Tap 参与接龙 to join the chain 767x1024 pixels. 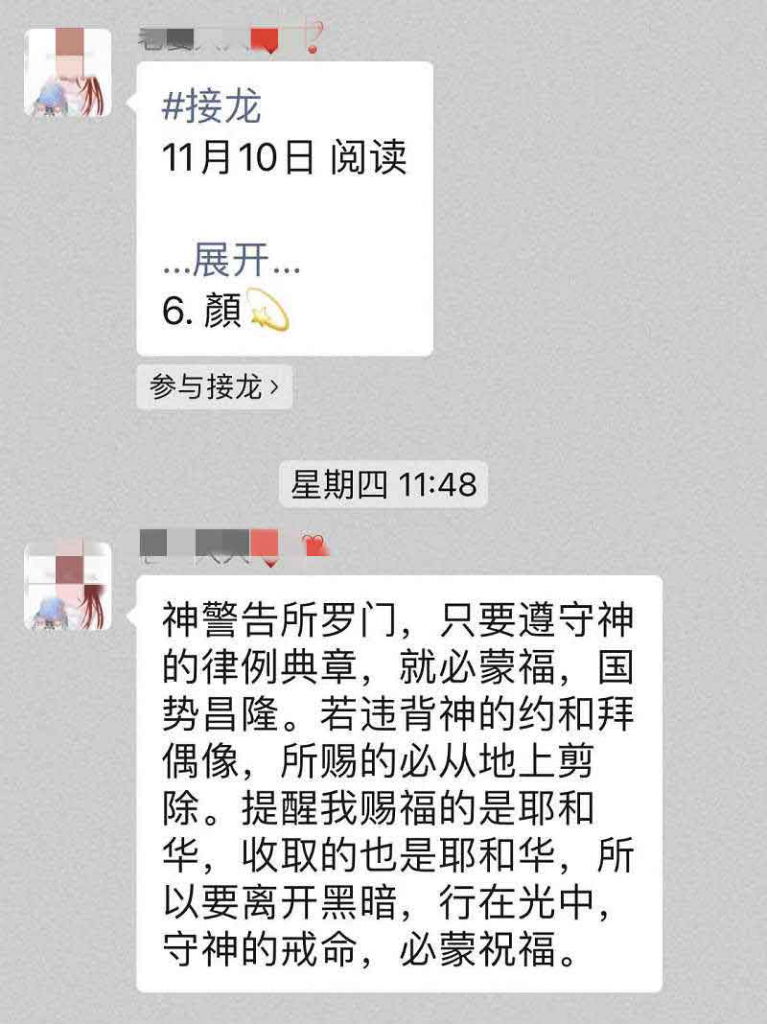214,388
